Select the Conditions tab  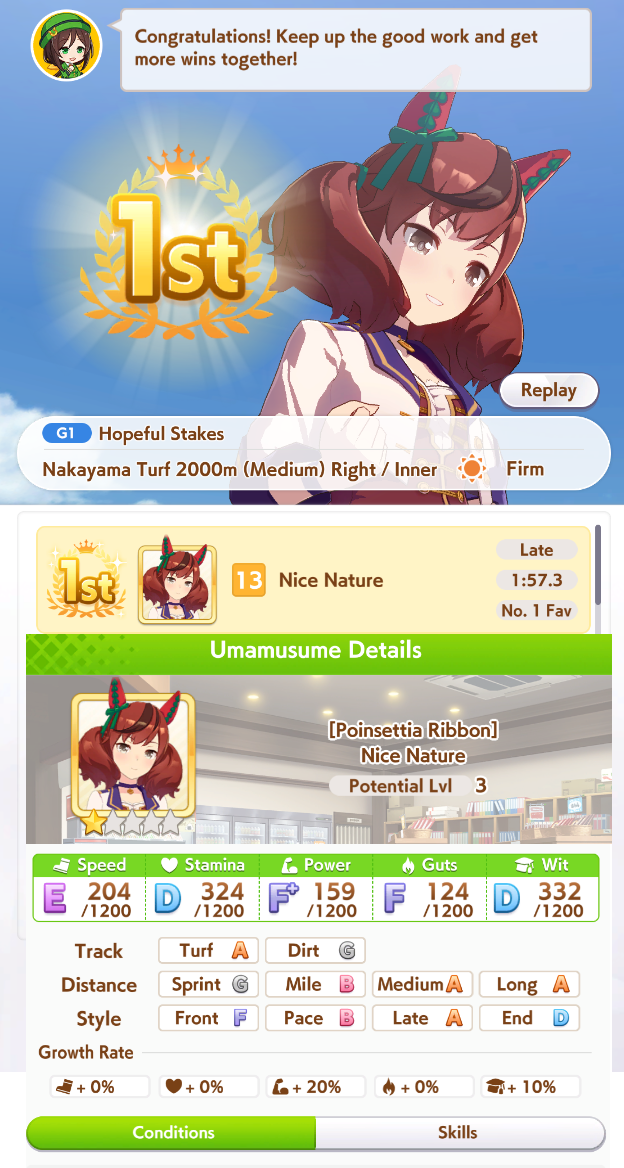[x=171, y=1133]
